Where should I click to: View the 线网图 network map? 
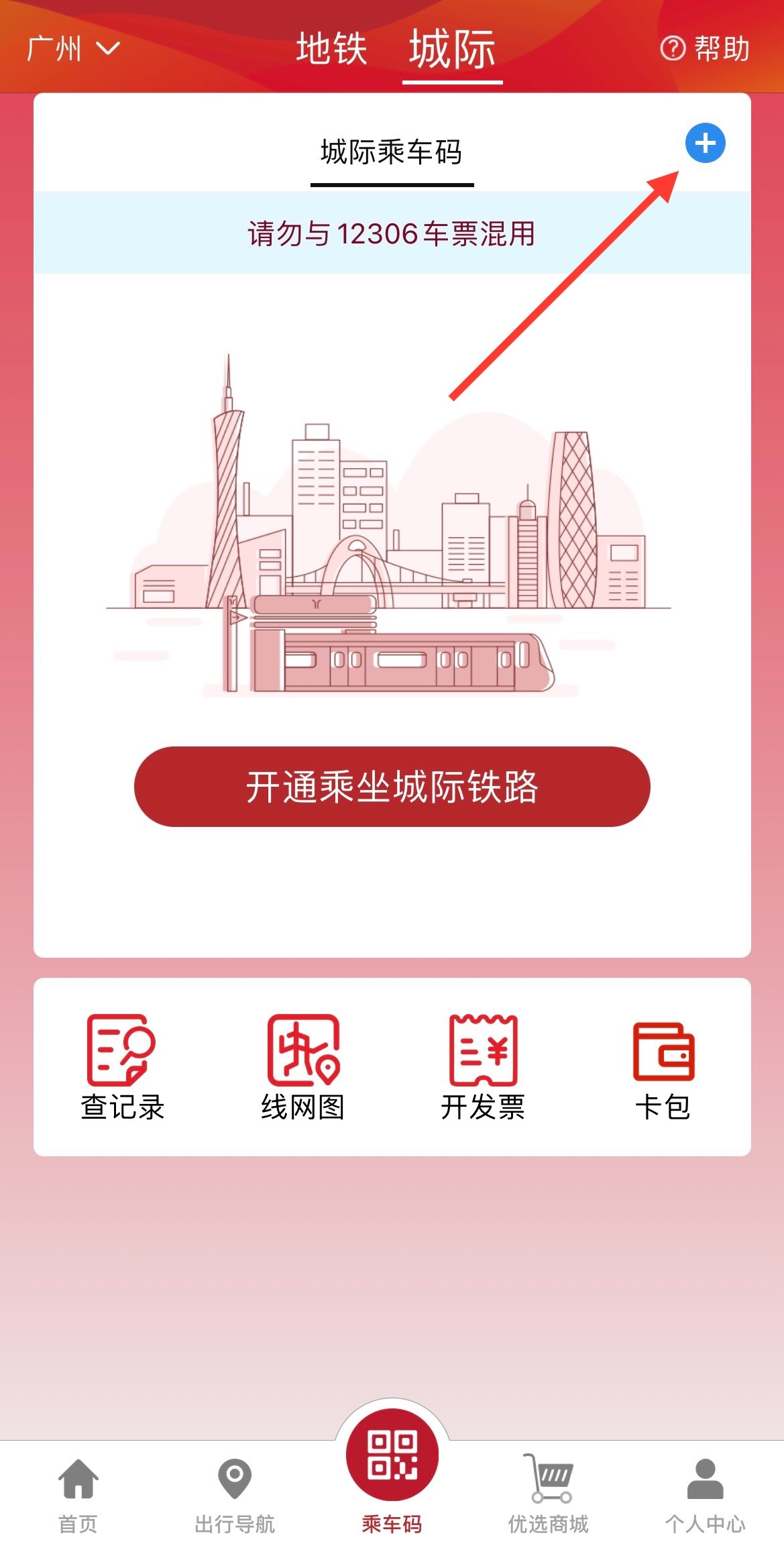[303, 1067]
